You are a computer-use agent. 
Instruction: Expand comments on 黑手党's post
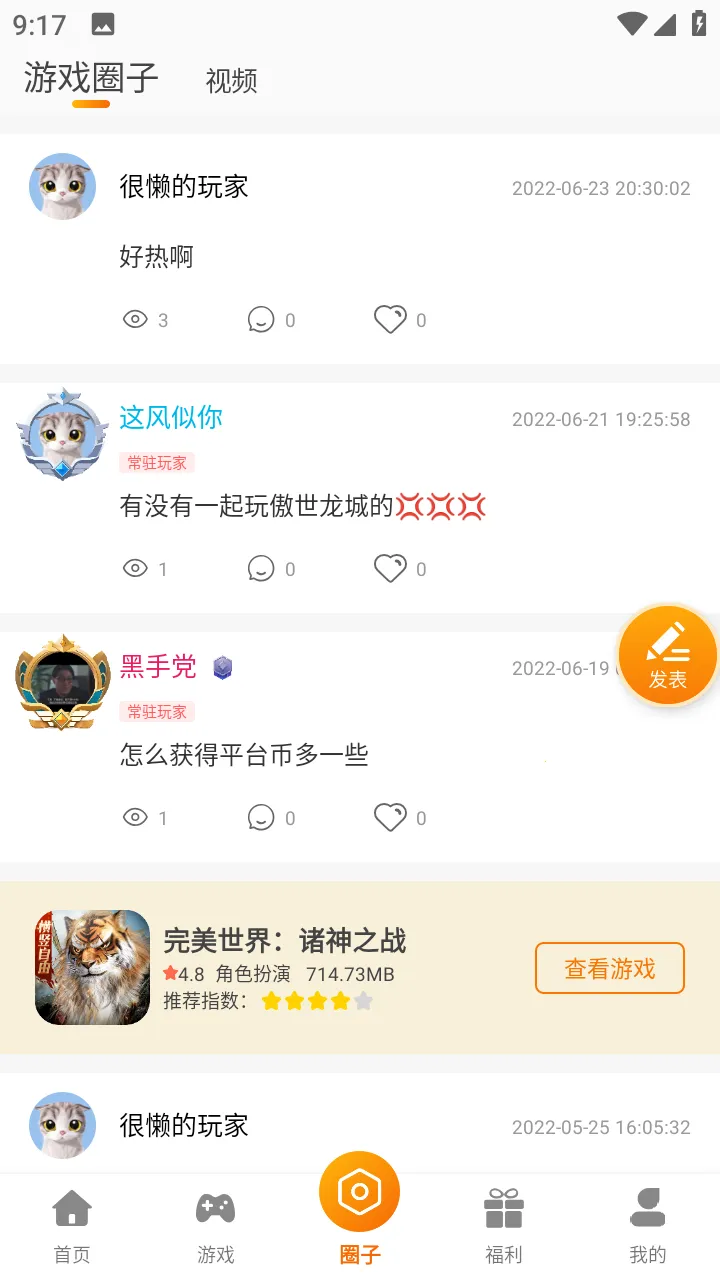tap(261, 816)
